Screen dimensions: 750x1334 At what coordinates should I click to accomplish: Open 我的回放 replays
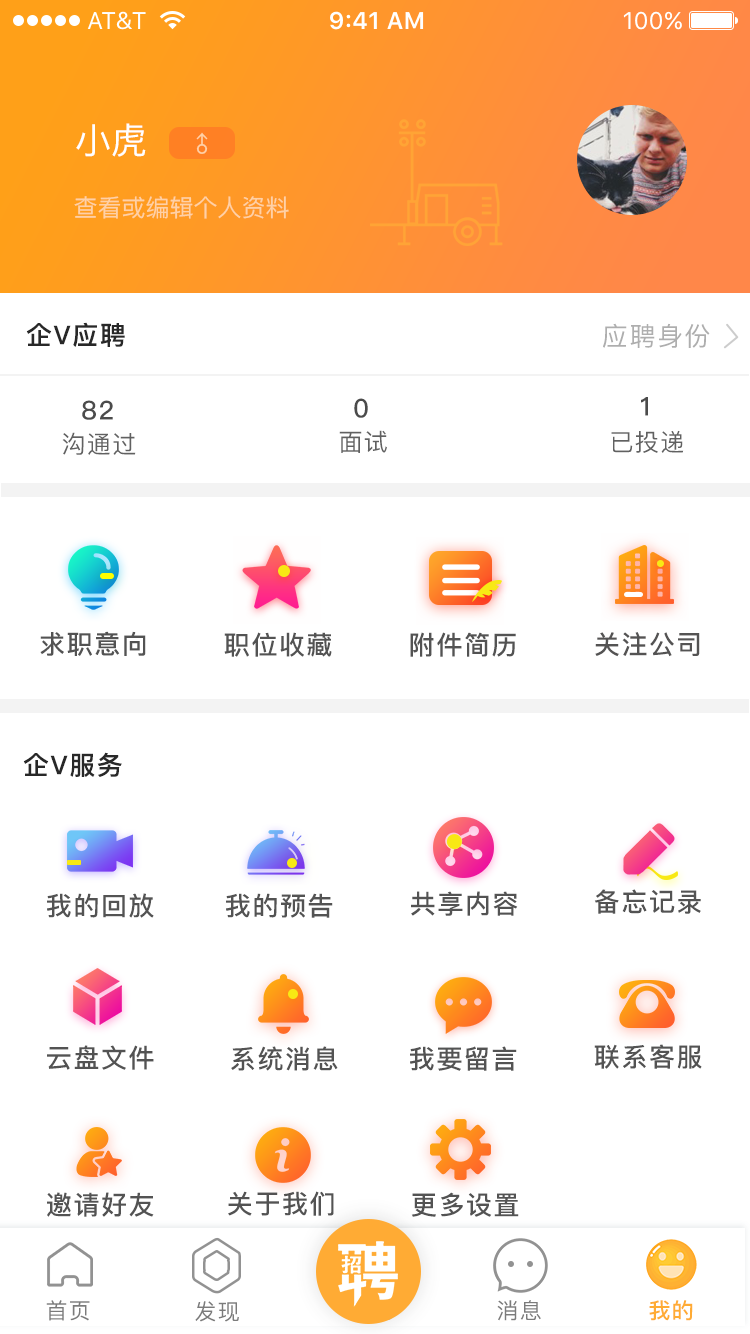point(100,870)
